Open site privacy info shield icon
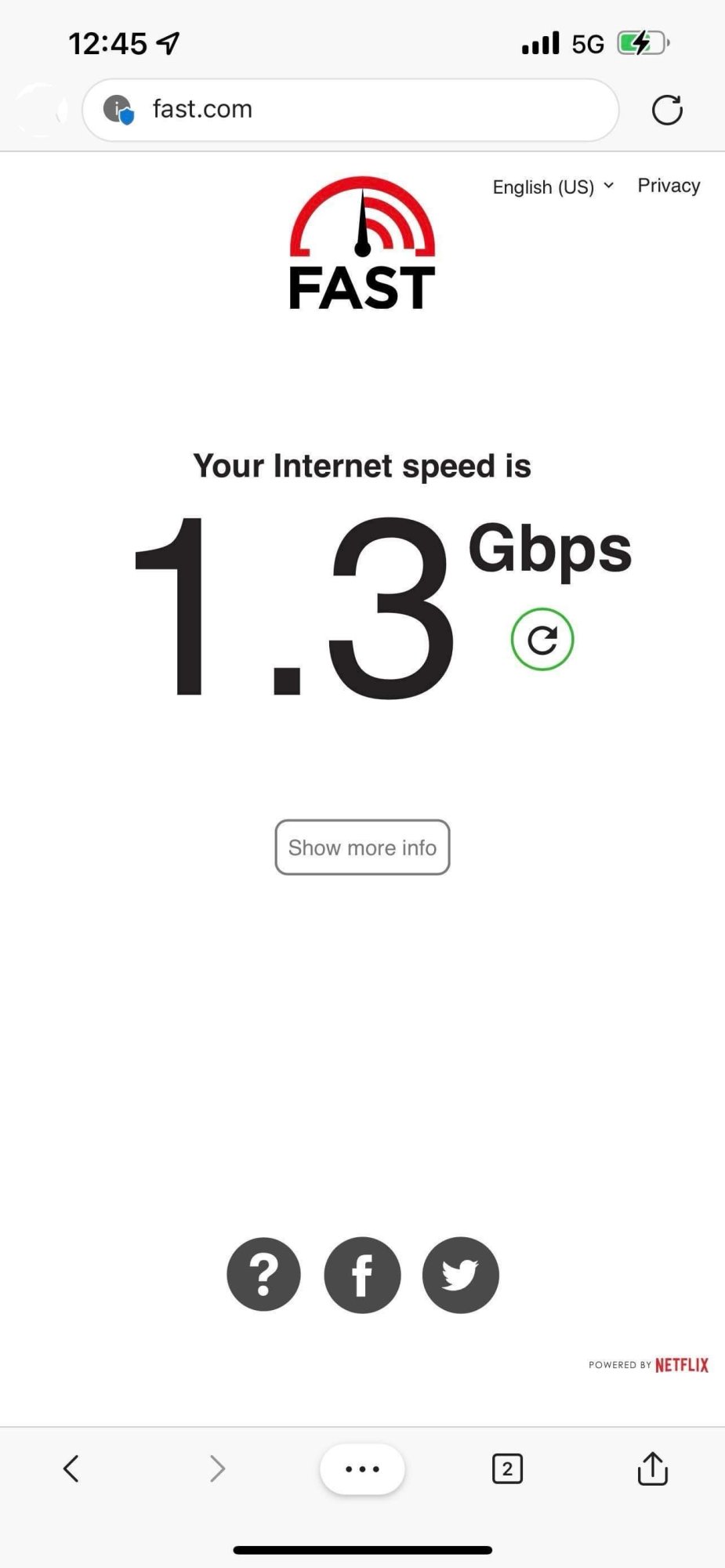 point(119,110)
